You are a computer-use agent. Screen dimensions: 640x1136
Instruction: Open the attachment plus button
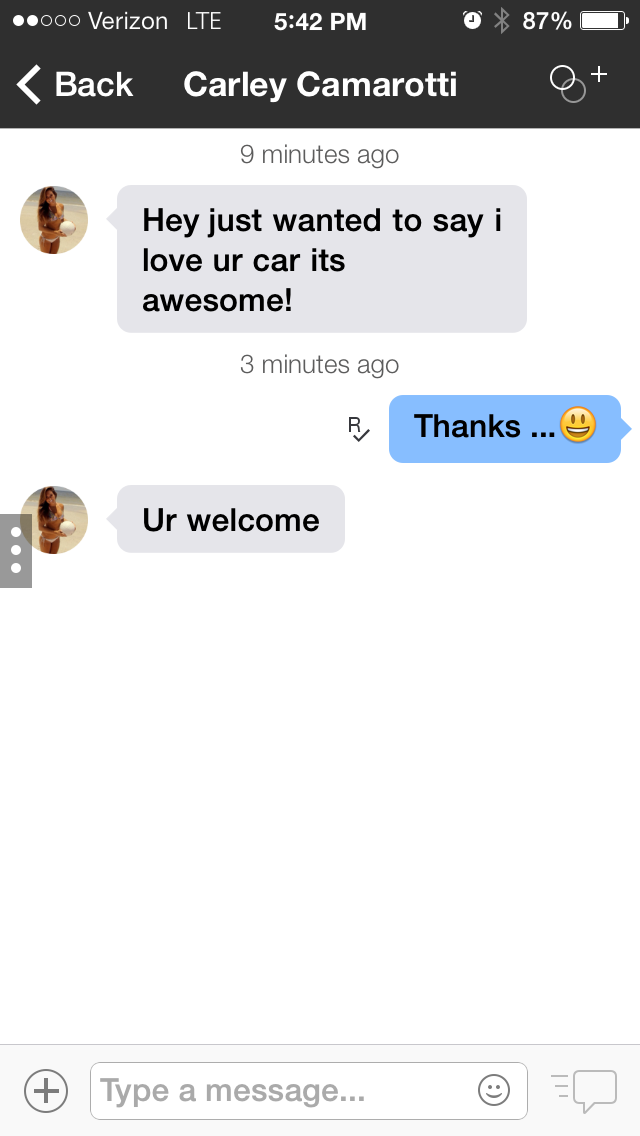[46, 1090]
